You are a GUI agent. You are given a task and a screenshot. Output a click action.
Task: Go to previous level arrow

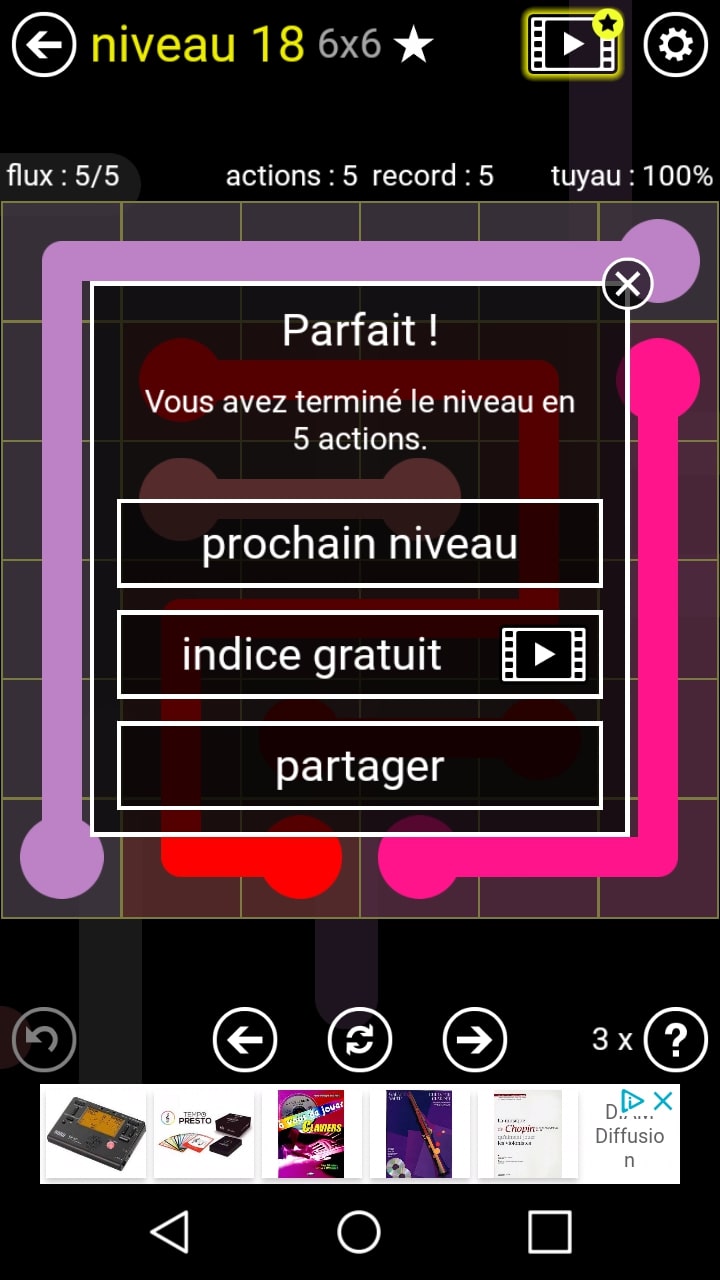click(x=245, y=1040)
